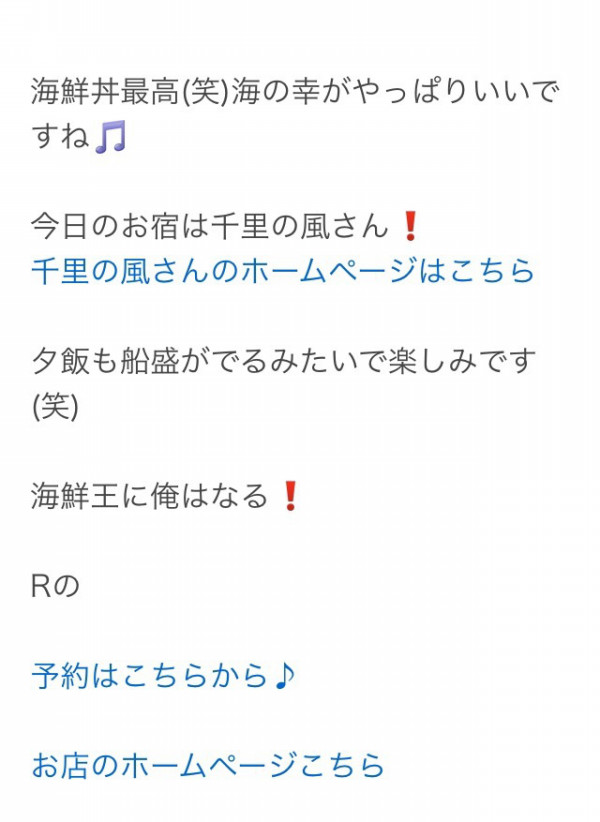Open the 千里の風さんのホームページはこちら link
The image size is (600, 822).
tap(283, 271)
